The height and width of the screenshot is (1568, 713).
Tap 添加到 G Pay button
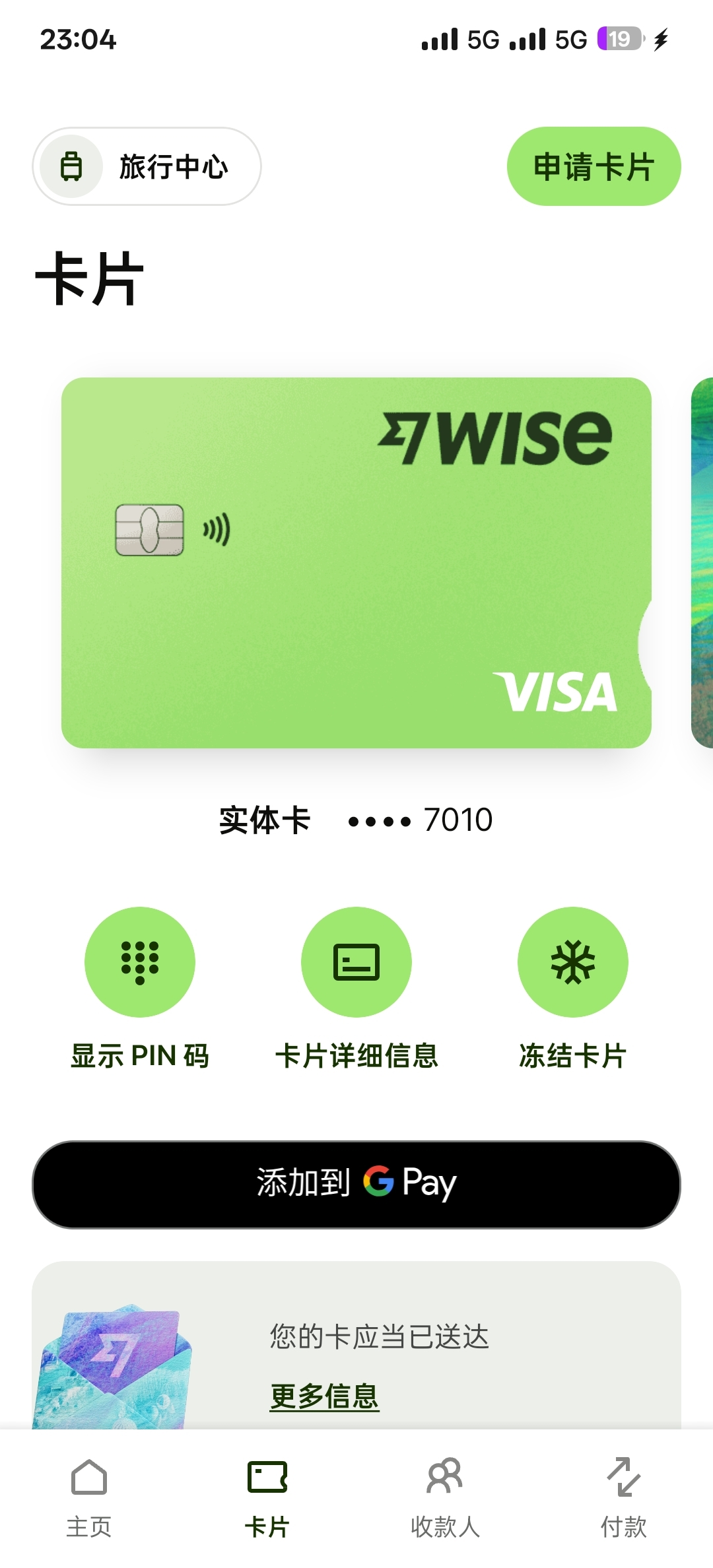356,1185
